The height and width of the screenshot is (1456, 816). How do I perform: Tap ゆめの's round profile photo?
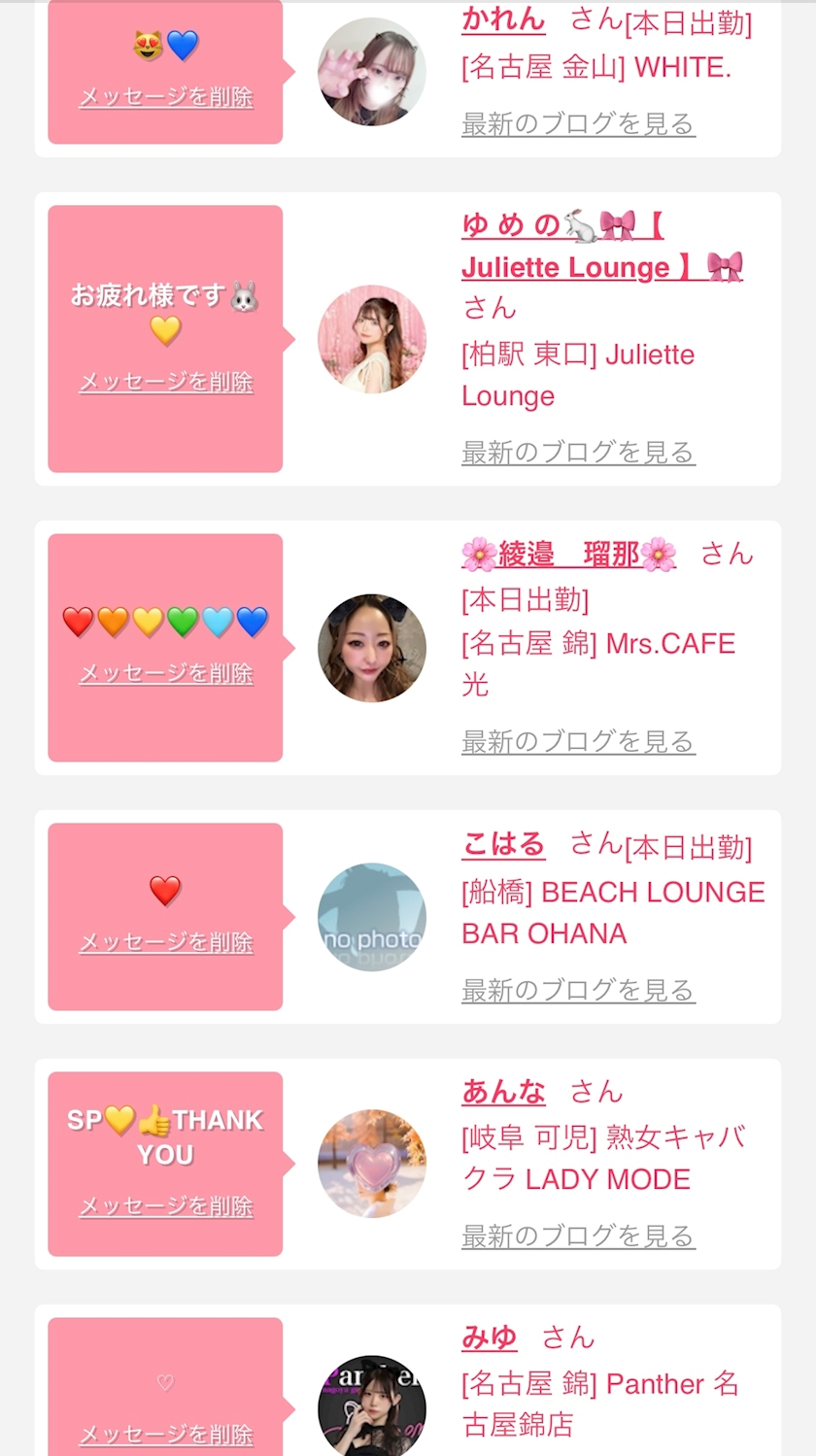(372, 339)
